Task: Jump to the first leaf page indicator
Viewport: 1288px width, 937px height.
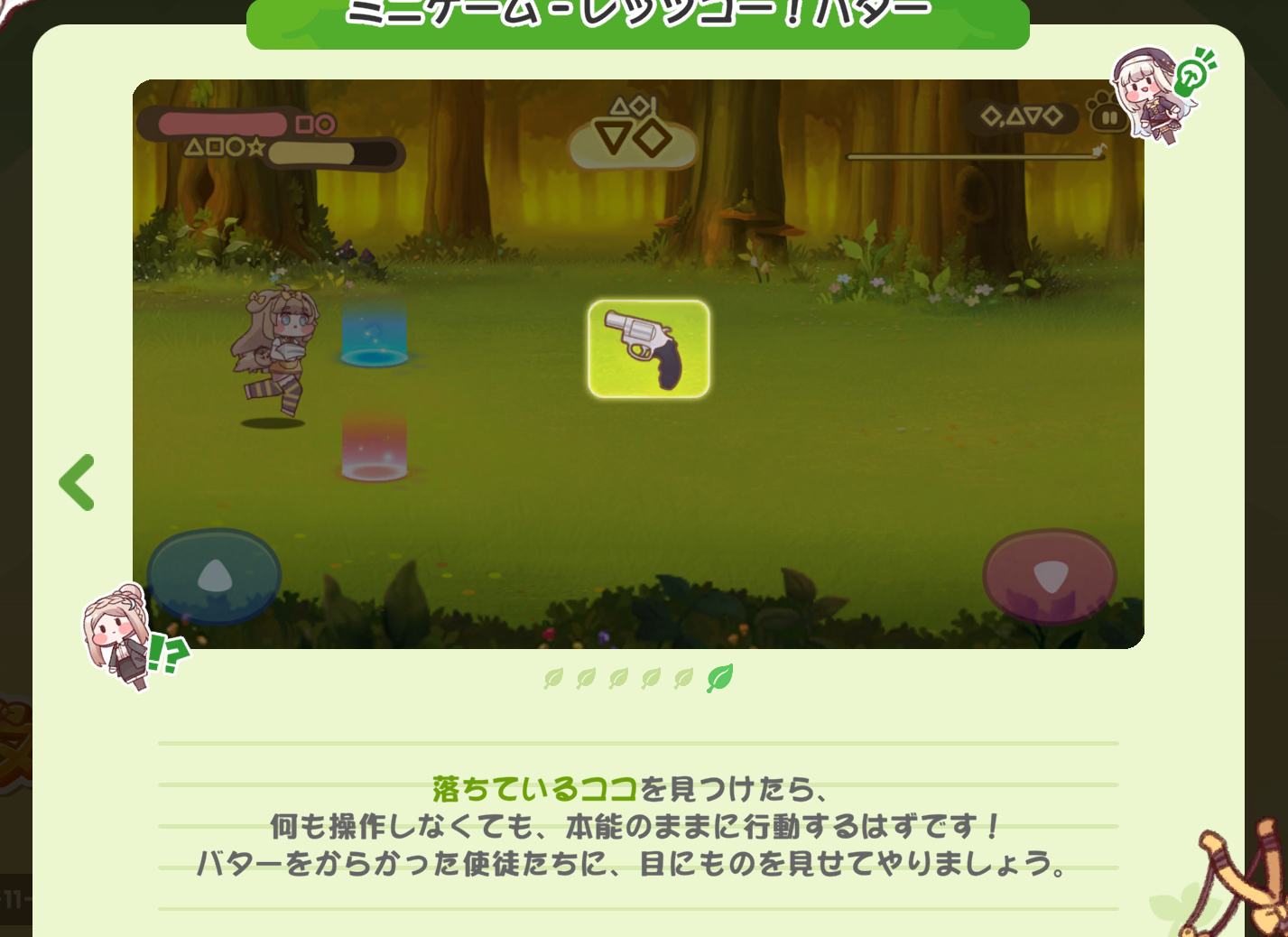Action: click(x=553, y=678)
